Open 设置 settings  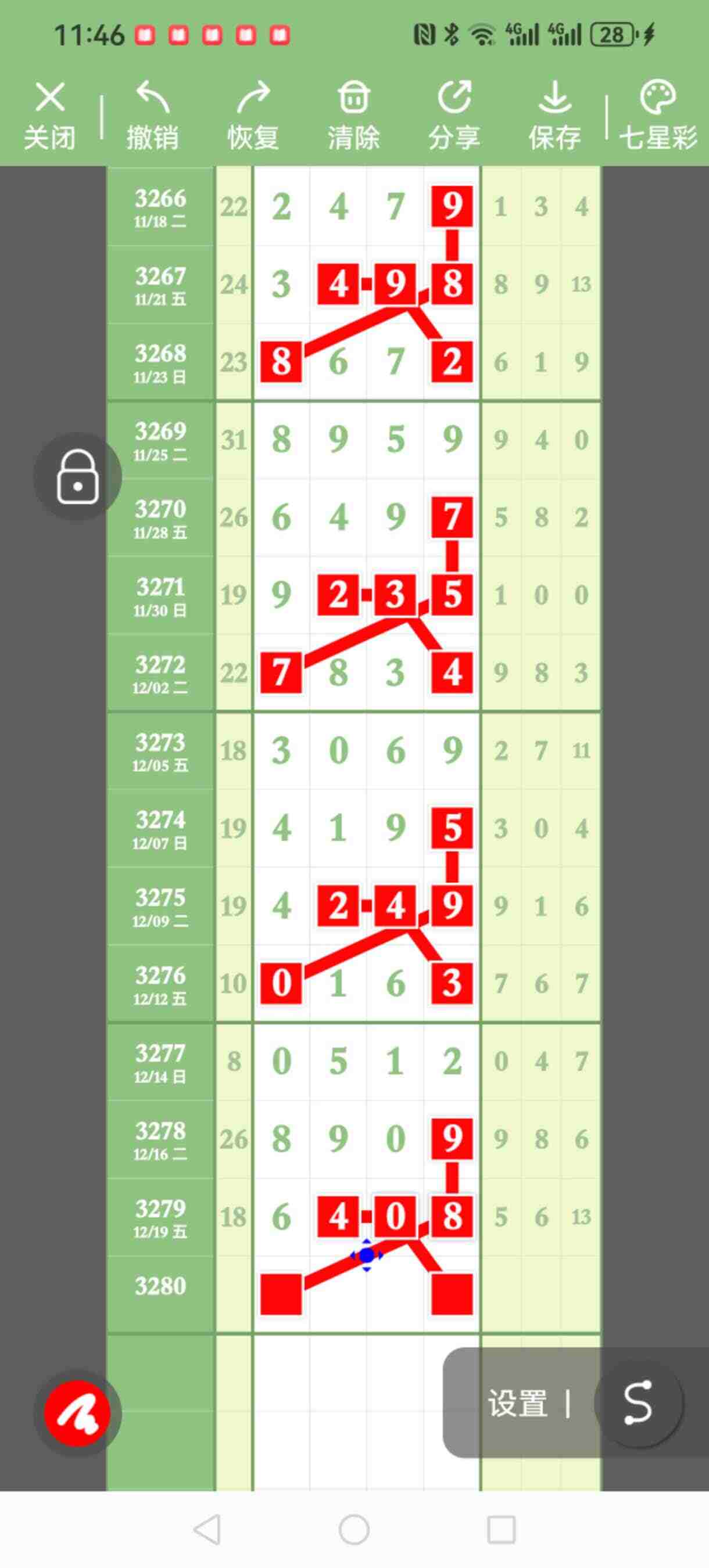point(517,1404)
